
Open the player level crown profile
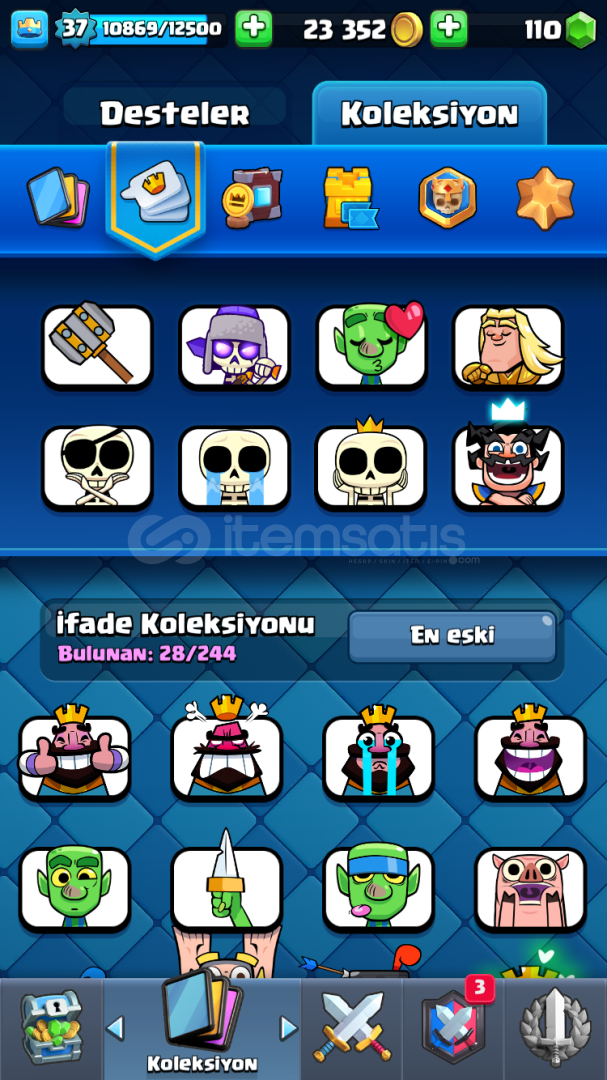pos(30,30)
